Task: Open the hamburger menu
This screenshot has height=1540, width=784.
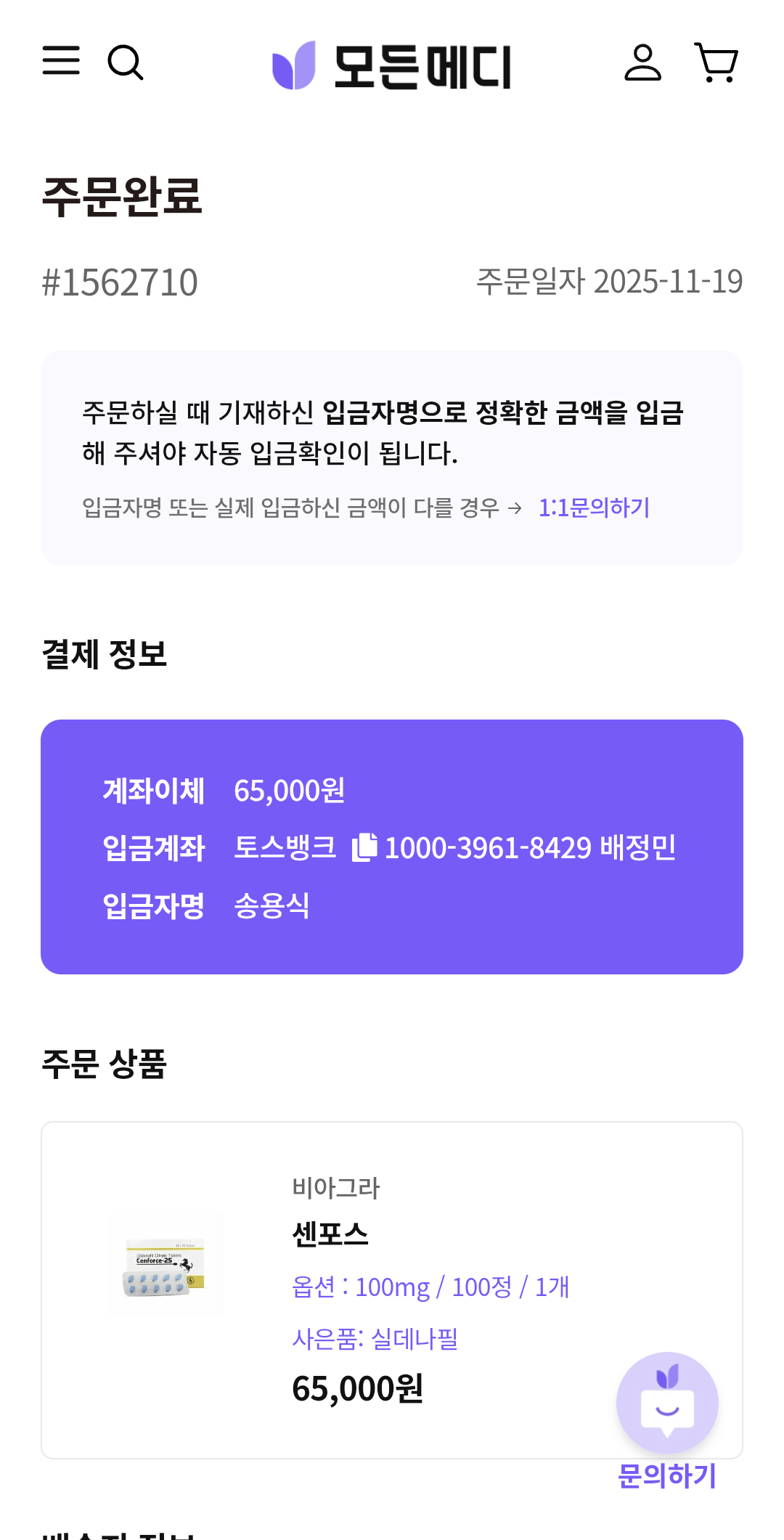Action: [x=61, y=61]
